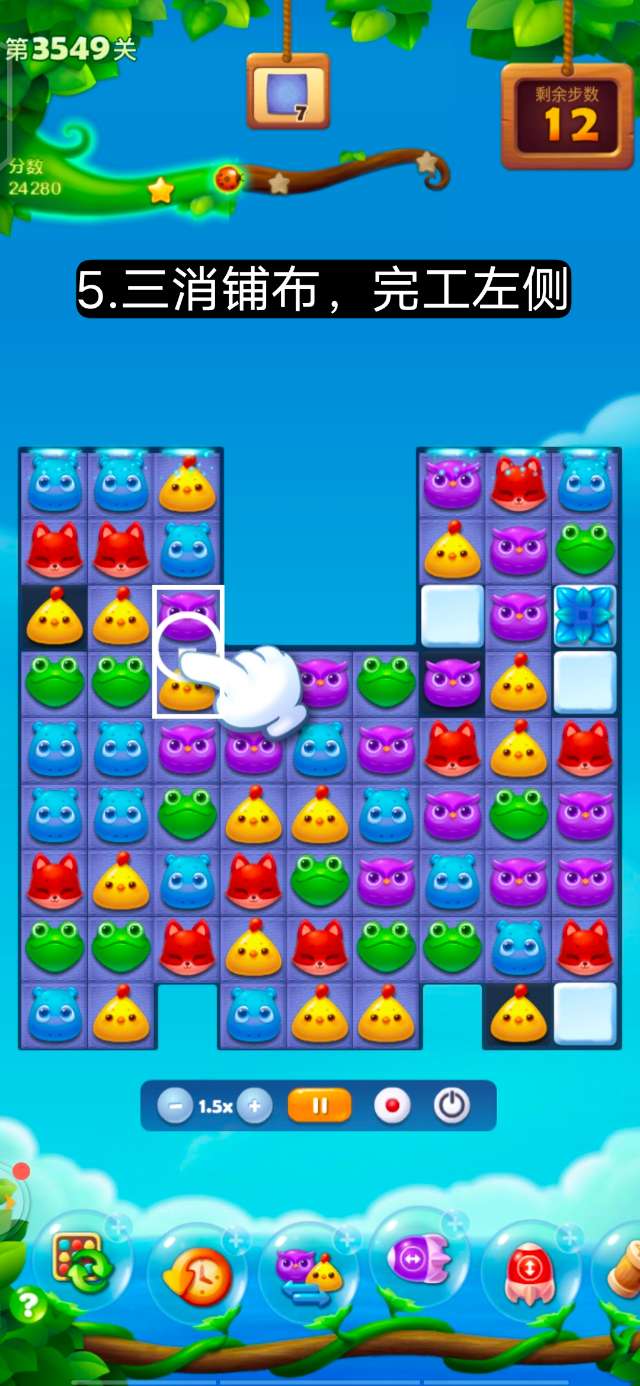The width and height of the screenshot is (640, 1386).
Task: Tap the power button to exit playback
Action: [x=452, y=1106]
